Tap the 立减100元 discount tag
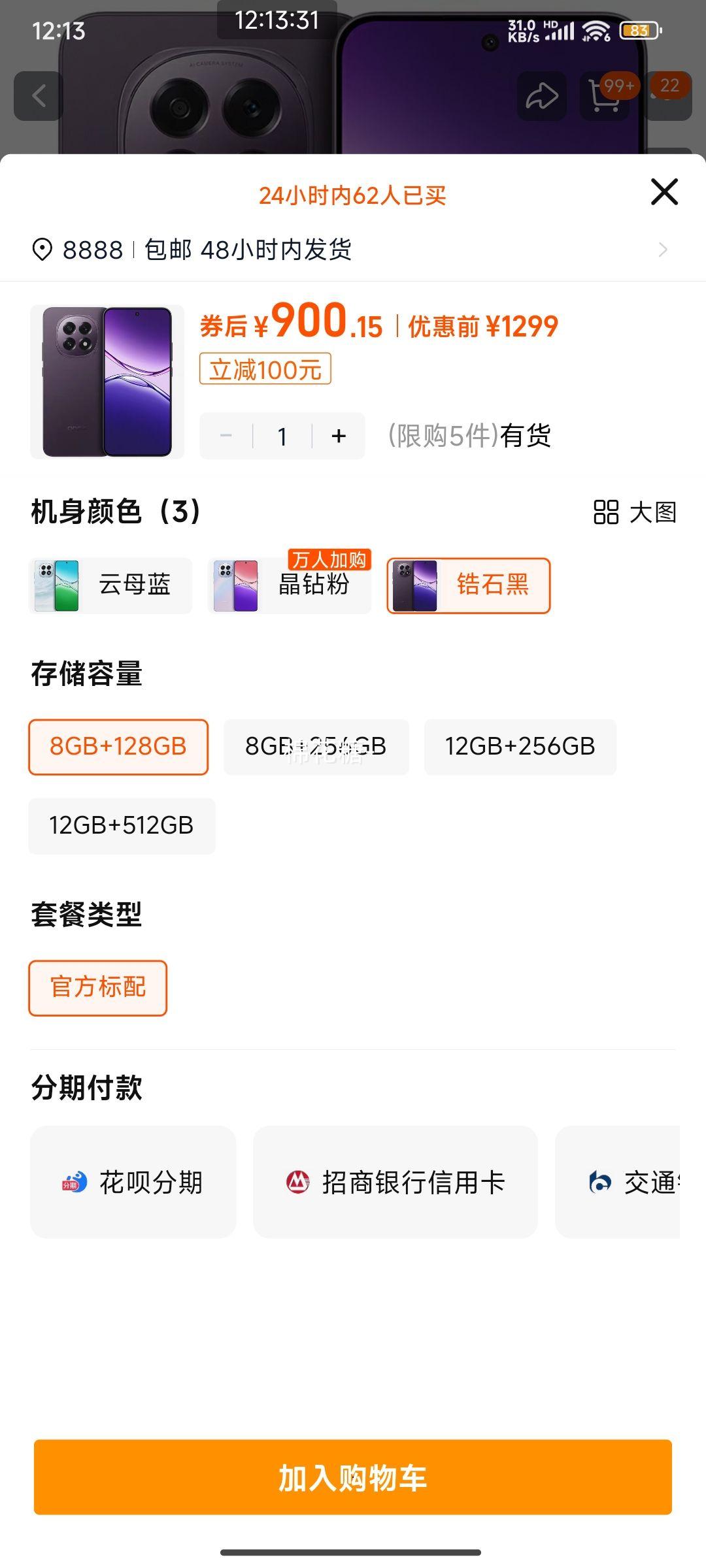Image resolution: width=706 pixels, height=1568 pixels. tap(265, 369)
